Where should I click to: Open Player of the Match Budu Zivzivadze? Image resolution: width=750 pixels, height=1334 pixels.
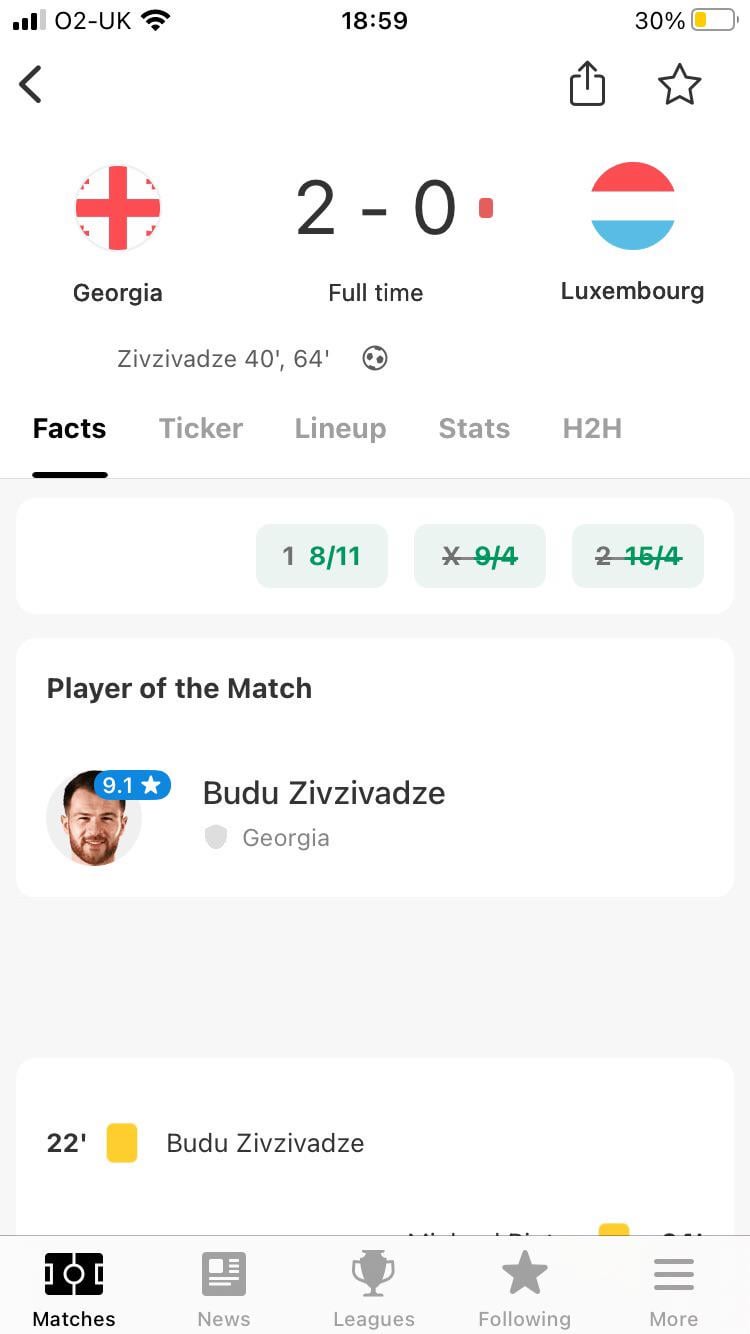[x=323, y=814]
